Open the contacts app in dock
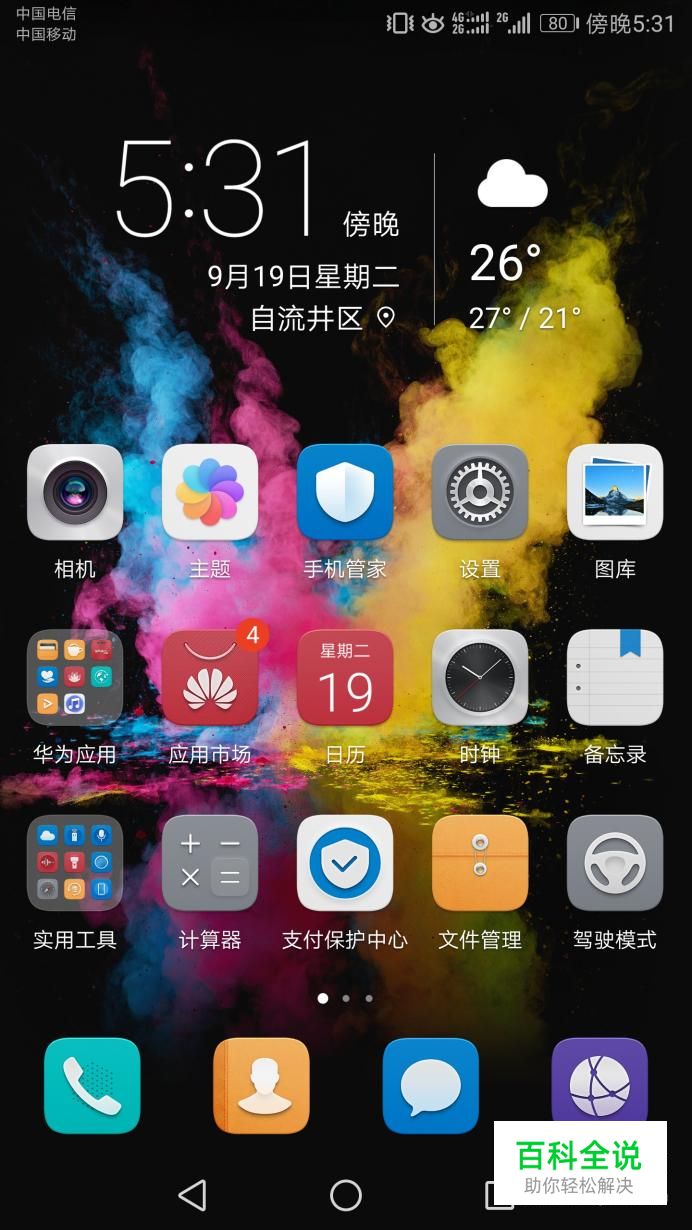 (x=261, y=1086)
